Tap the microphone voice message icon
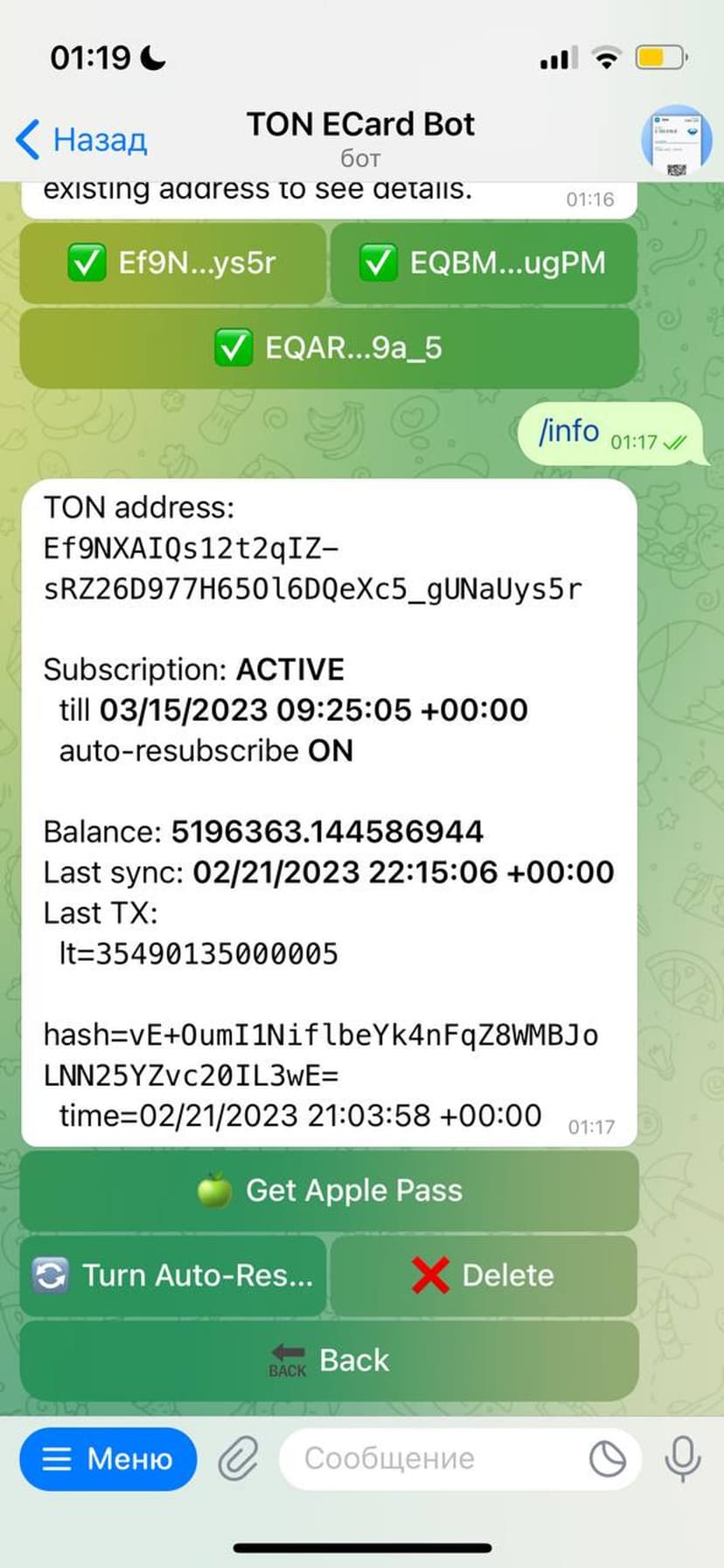The image size is (724, 1568). coord(683,1459)
